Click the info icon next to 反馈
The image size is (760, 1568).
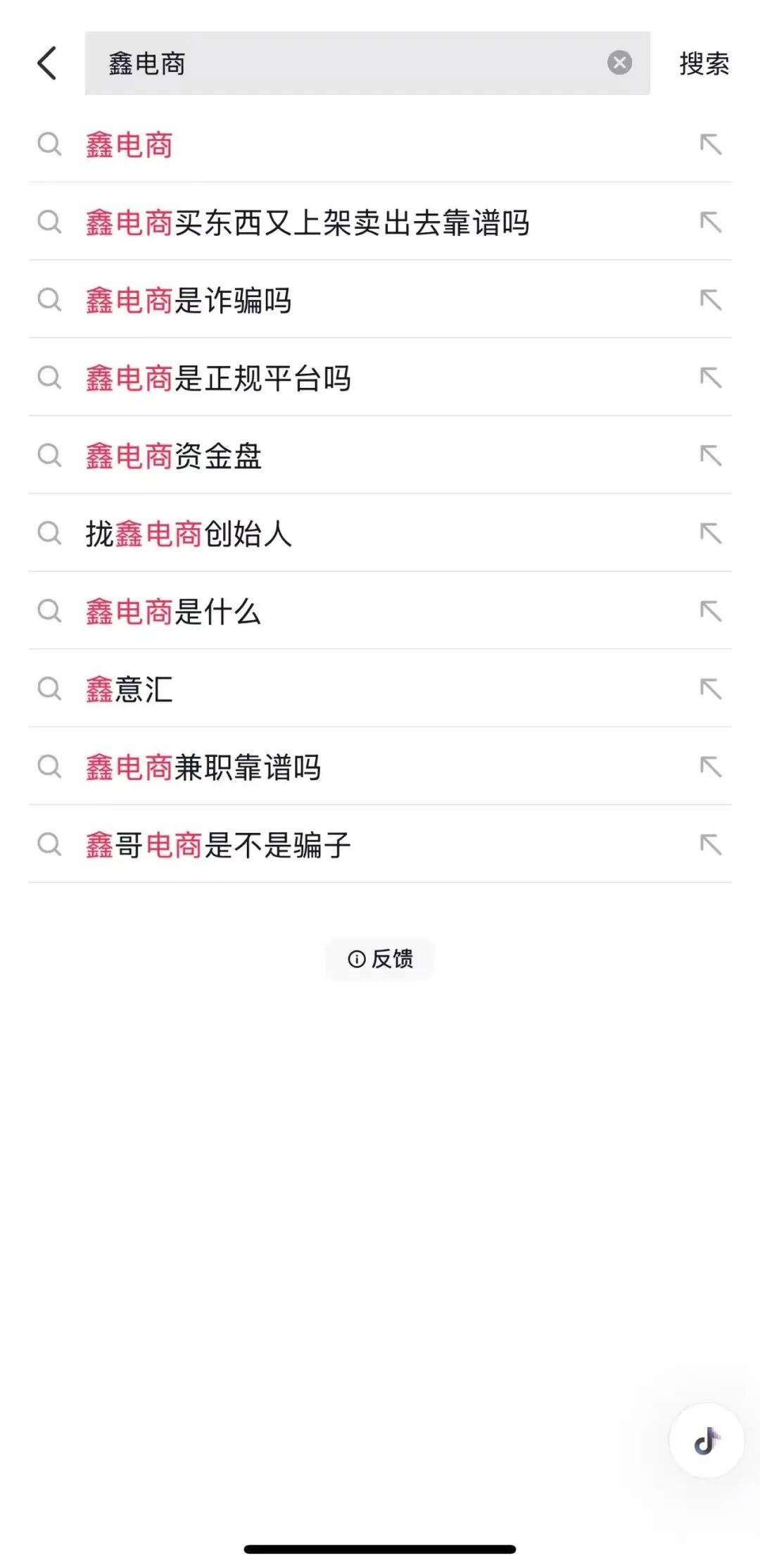(x=357, y=958)
